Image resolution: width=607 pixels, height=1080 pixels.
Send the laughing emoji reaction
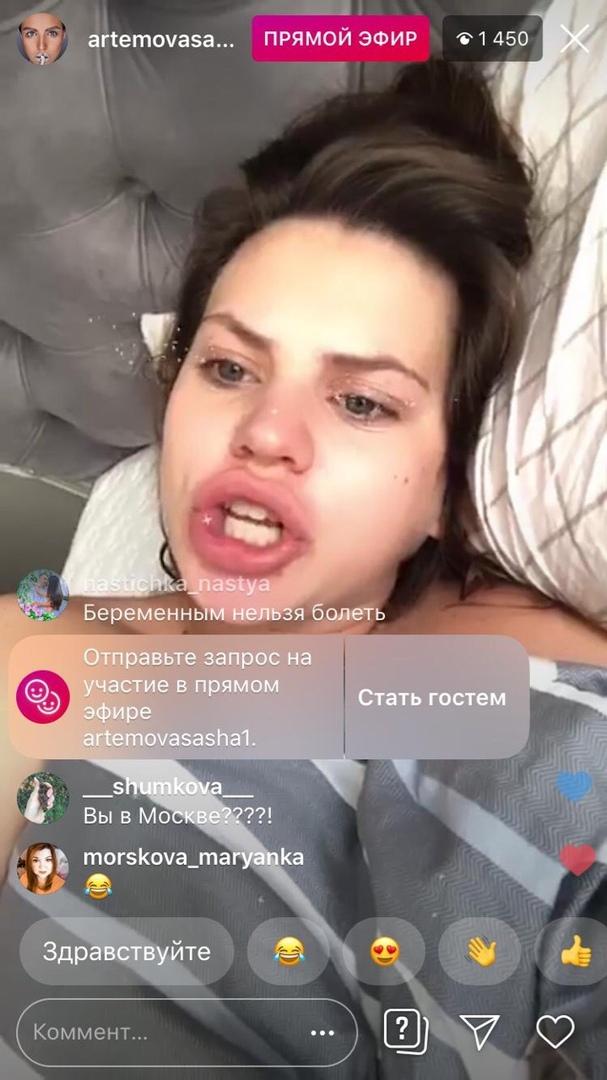[289, 952]
